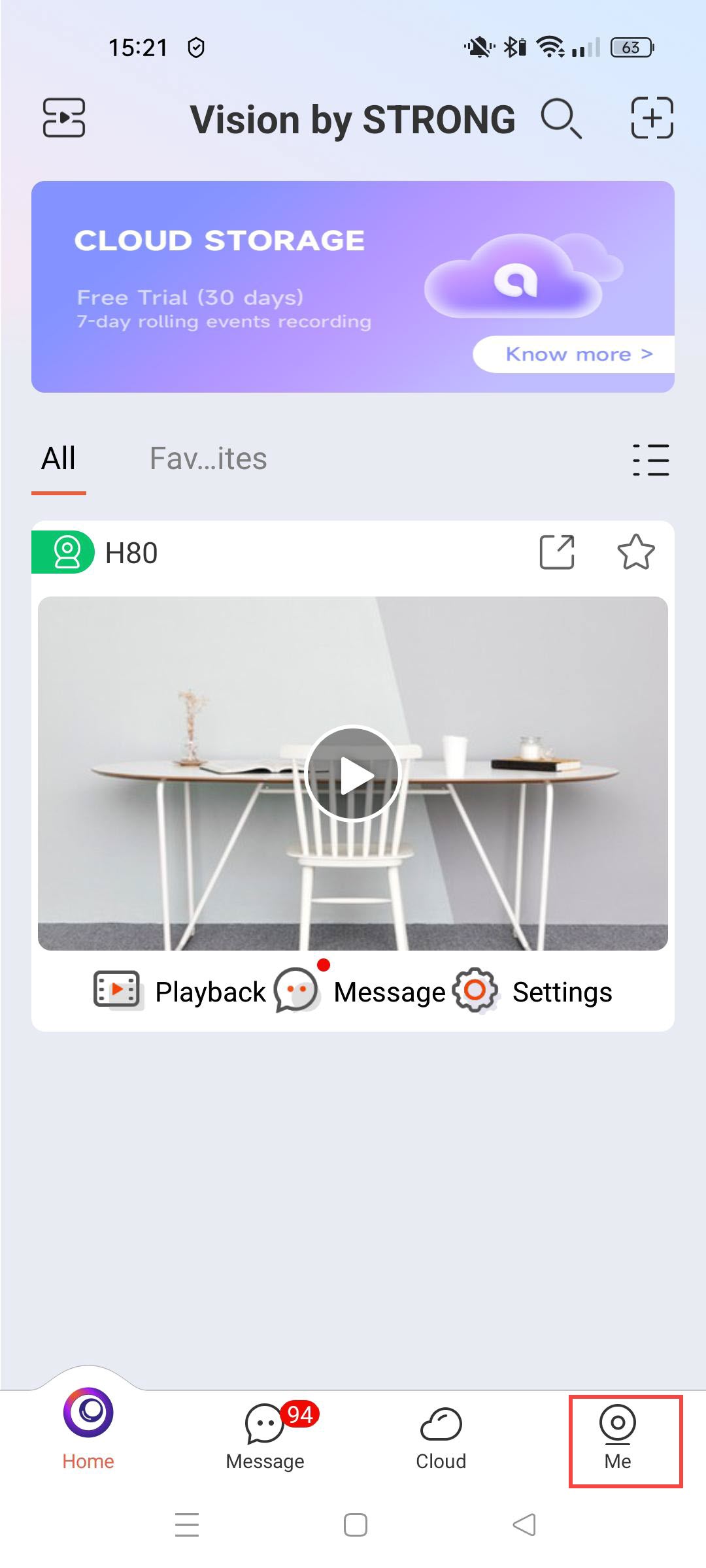Open the search magnifier

coord(561,119)
